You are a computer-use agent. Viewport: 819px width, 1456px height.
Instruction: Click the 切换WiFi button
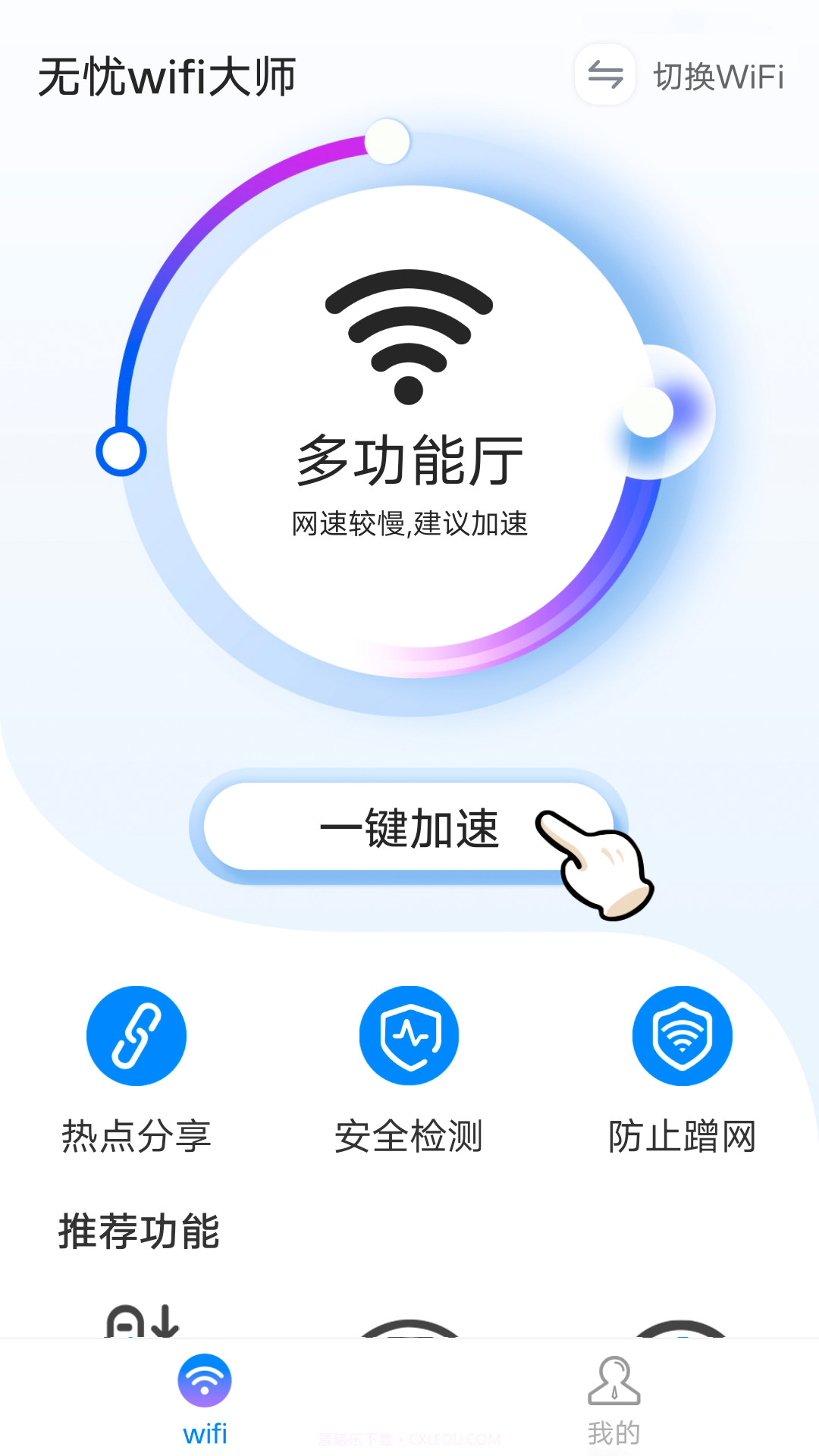pyautogui.click(x=719, y=76)
